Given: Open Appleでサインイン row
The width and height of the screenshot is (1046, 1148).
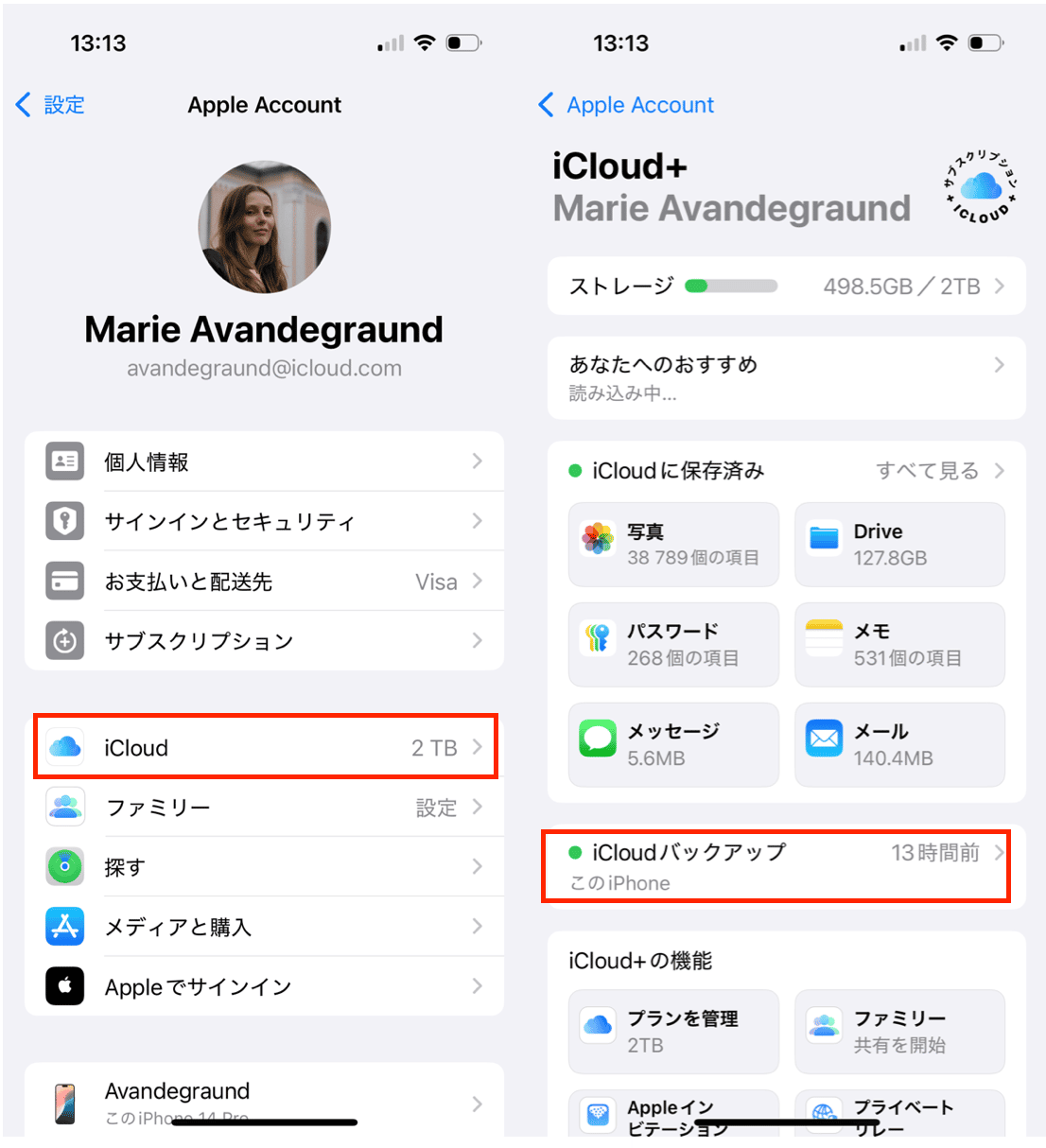Looking at the screenshot, I should coord(264,986).
